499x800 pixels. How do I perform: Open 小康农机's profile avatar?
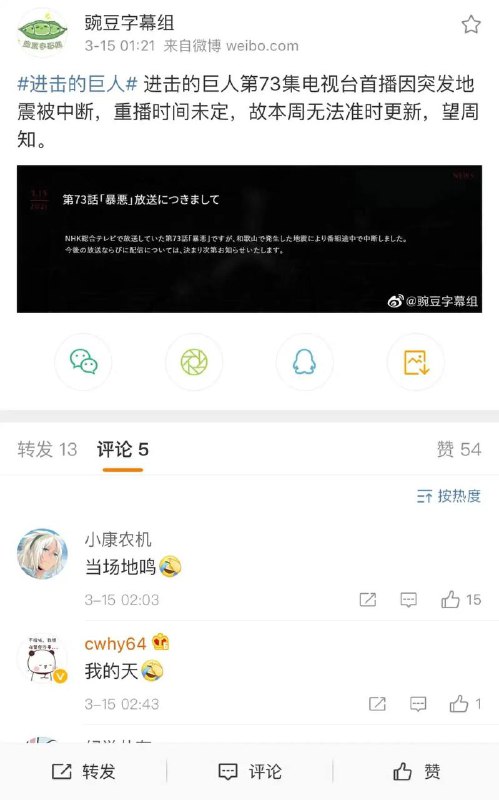pyautogui.click(x=43, y=554)
